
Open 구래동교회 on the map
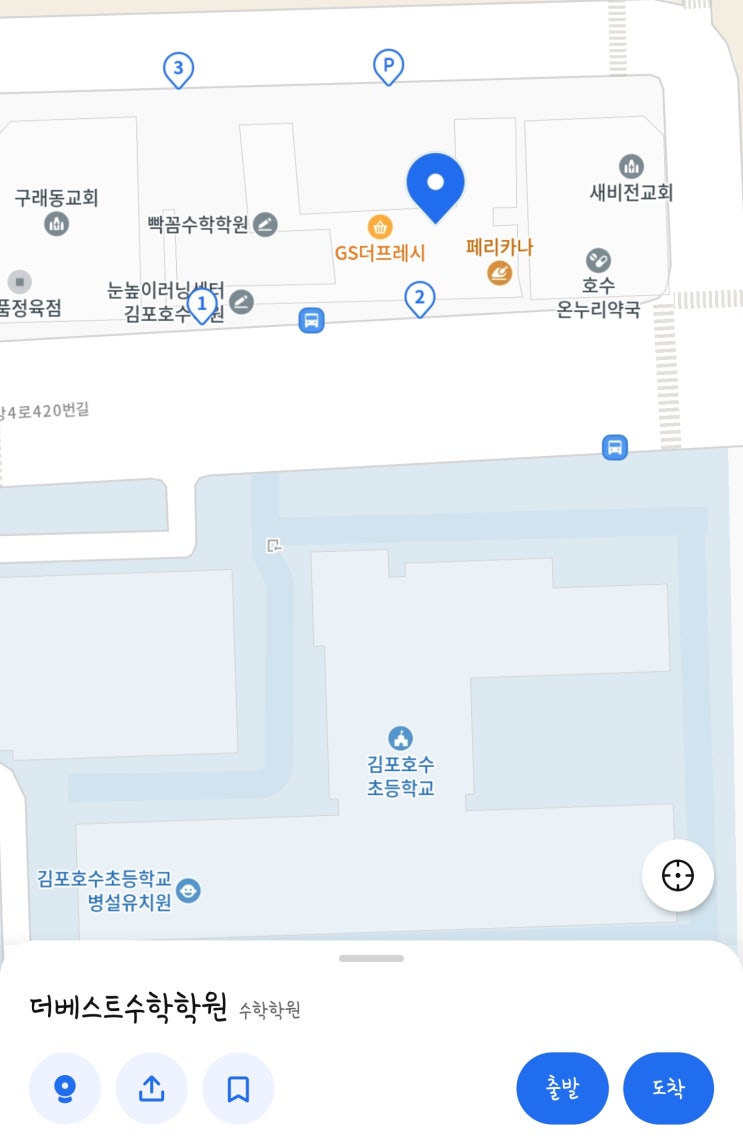click(x=57, y=224)
